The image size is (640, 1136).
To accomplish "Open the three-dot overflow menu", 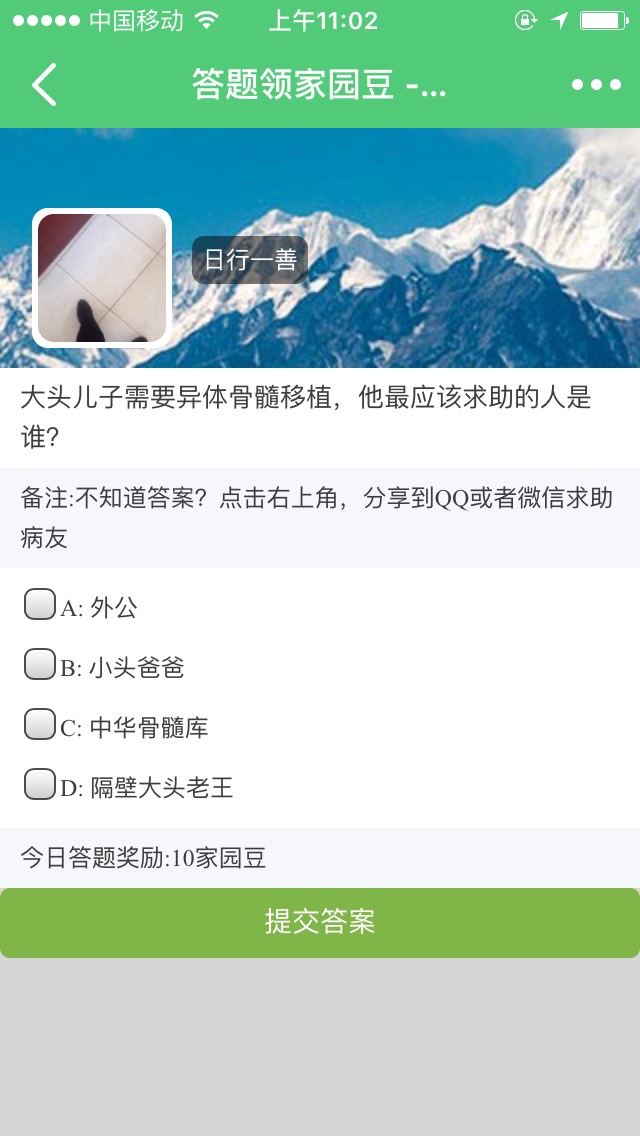I will 596,85.
